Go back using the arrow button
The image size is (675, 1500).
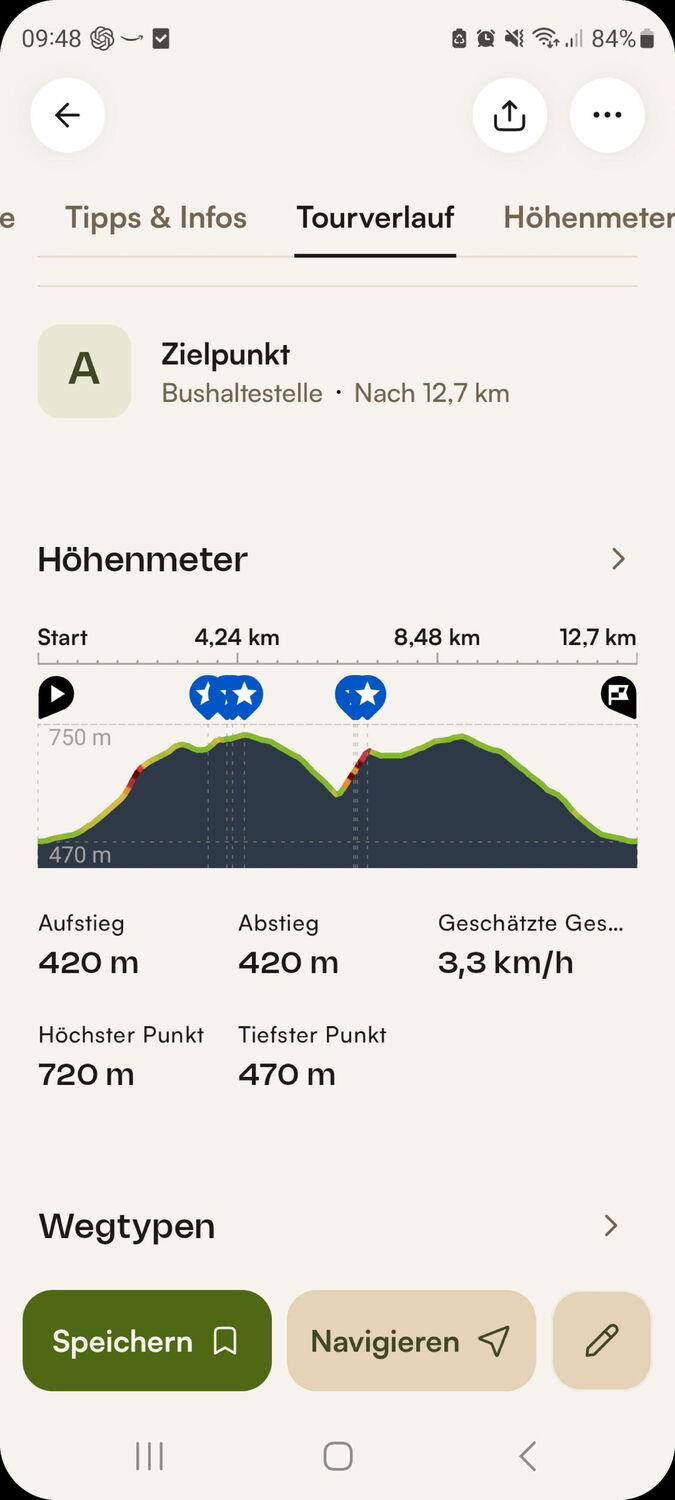point(67,116)
